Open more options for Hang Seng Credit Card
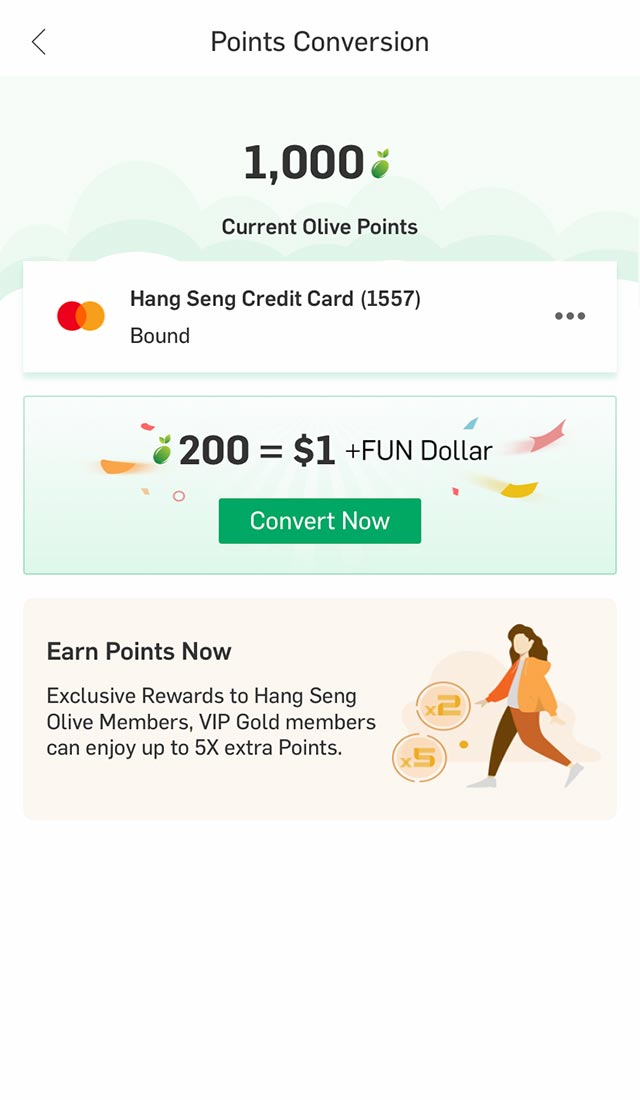 tap(570, 316)
